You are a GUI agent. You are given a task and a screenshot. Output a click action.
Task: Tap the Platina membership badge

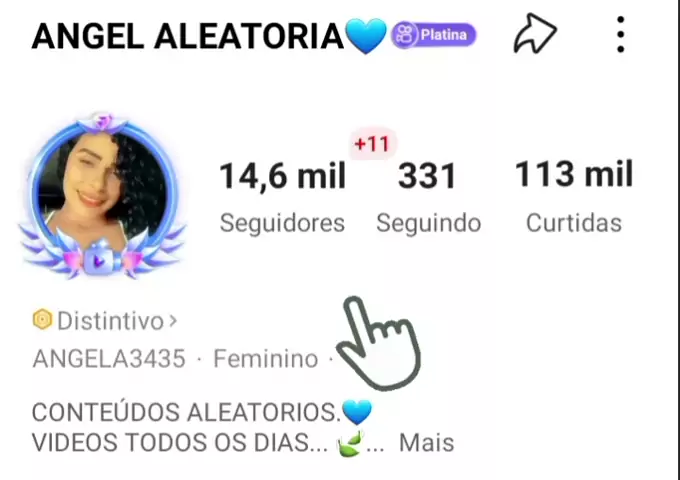tap(433, 36)
